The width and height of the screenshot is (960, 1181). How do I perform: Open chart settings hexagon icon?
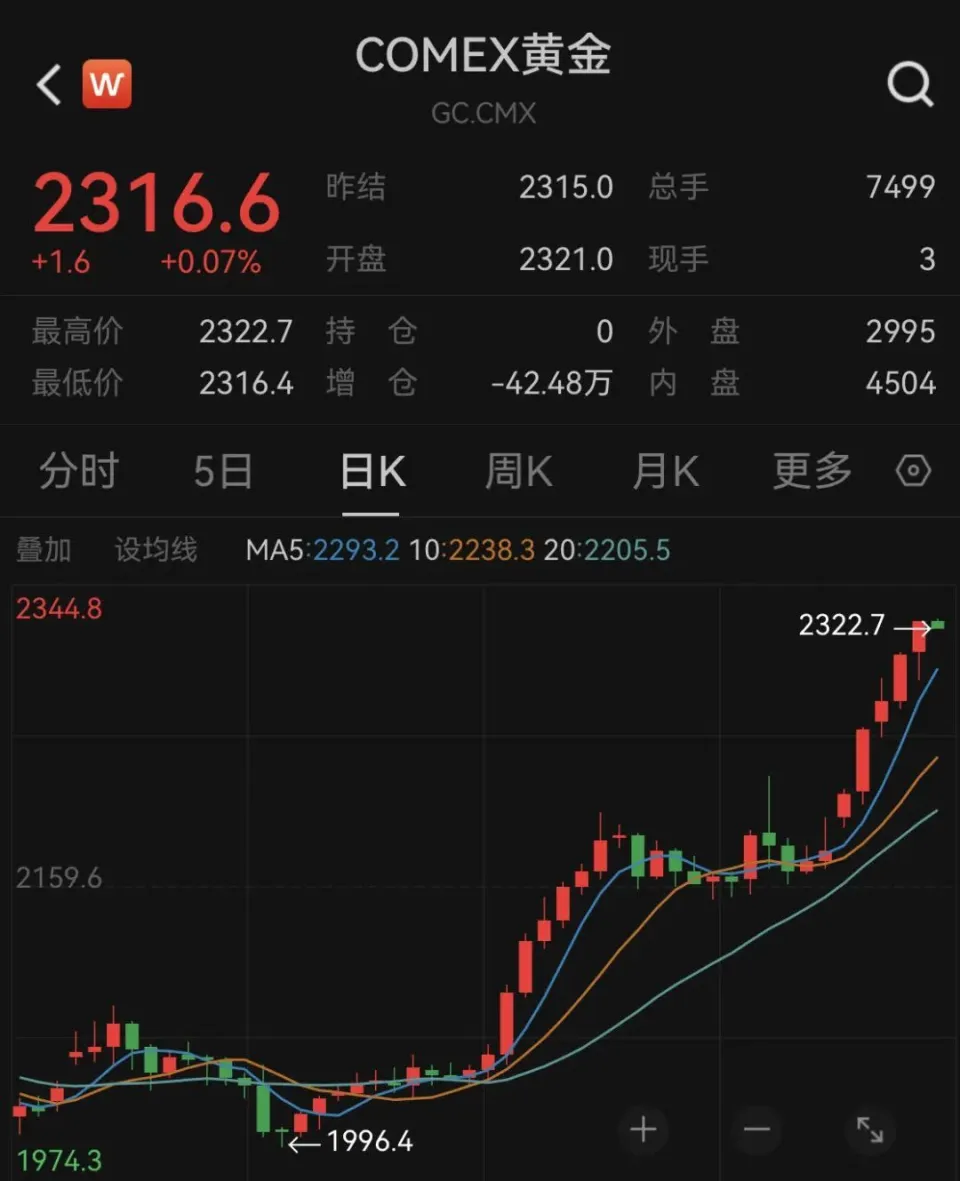click(x=913, y=471)
